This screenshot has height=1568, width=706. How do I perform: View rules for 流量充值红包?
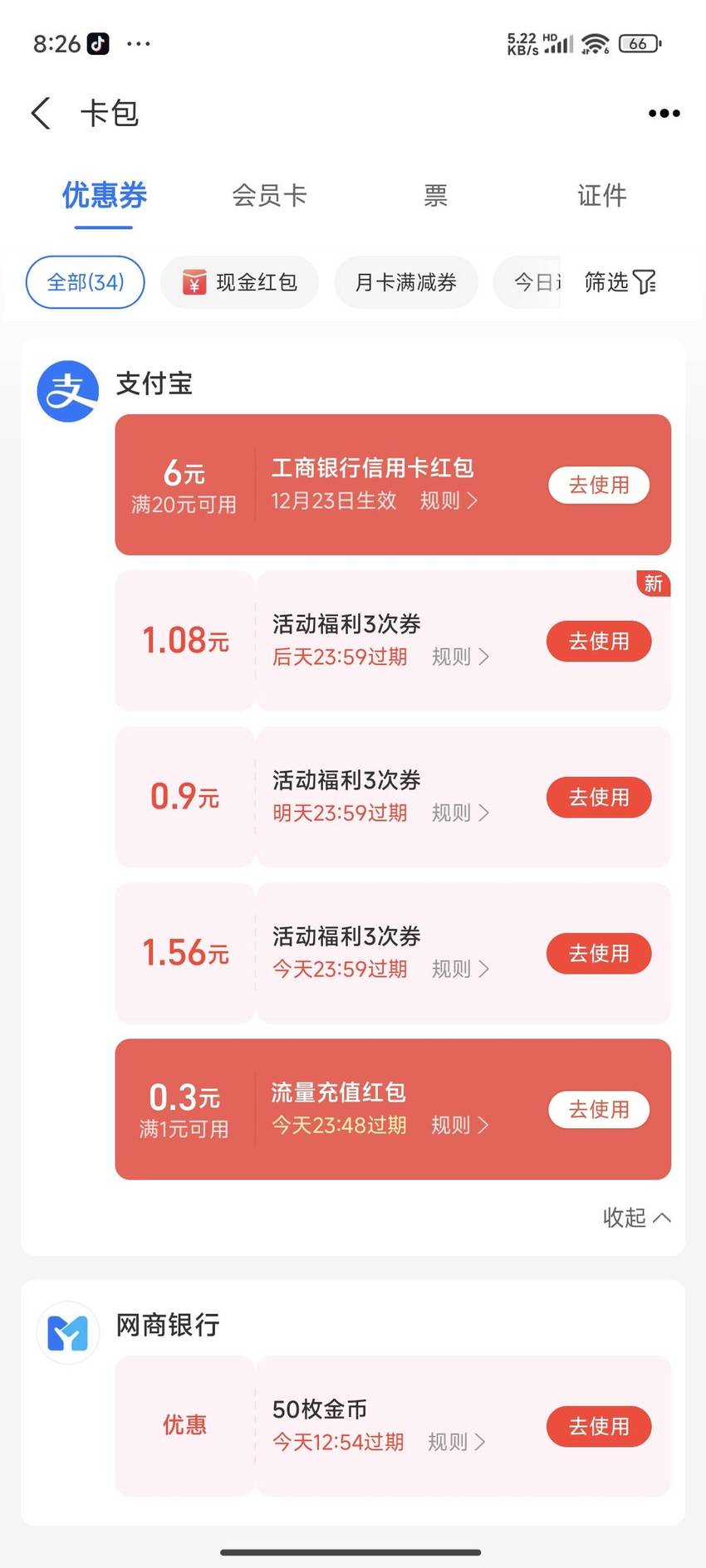(460, 1125)
